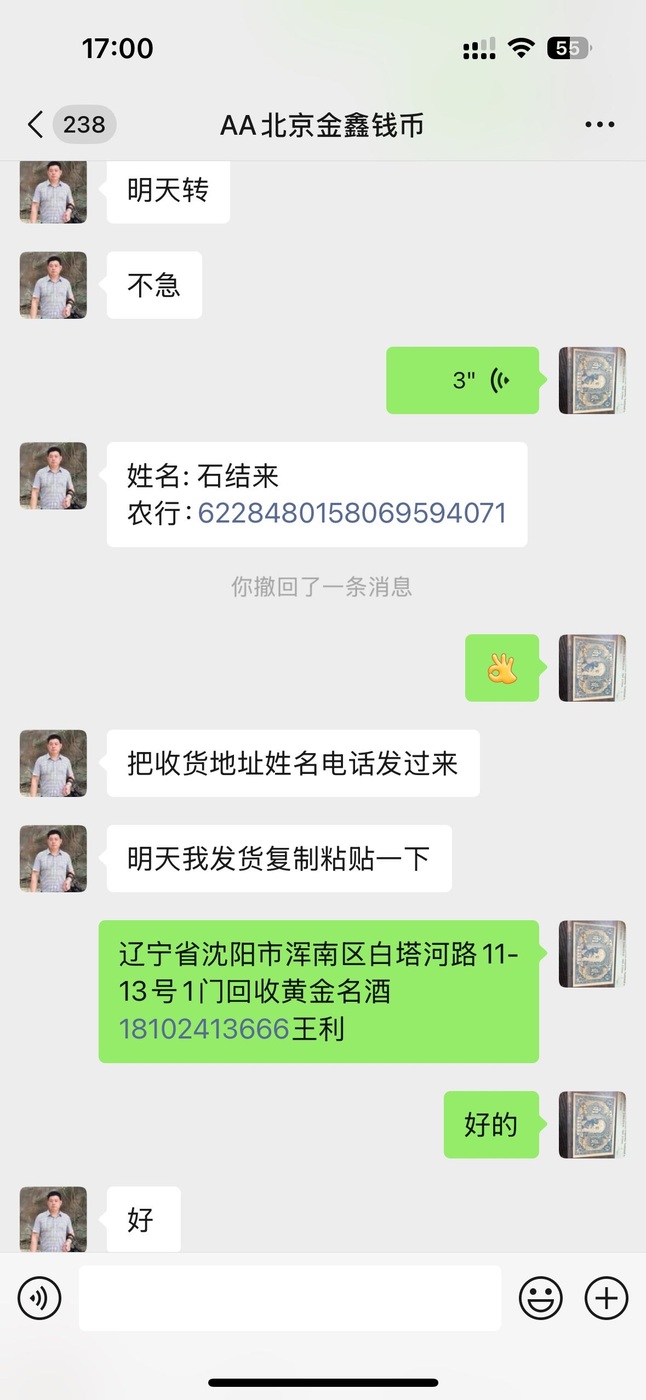Viewport: 646px width, 1400px height.
Task: Tap the phone number 18102413666 link
Action: tap(204, 1028)
